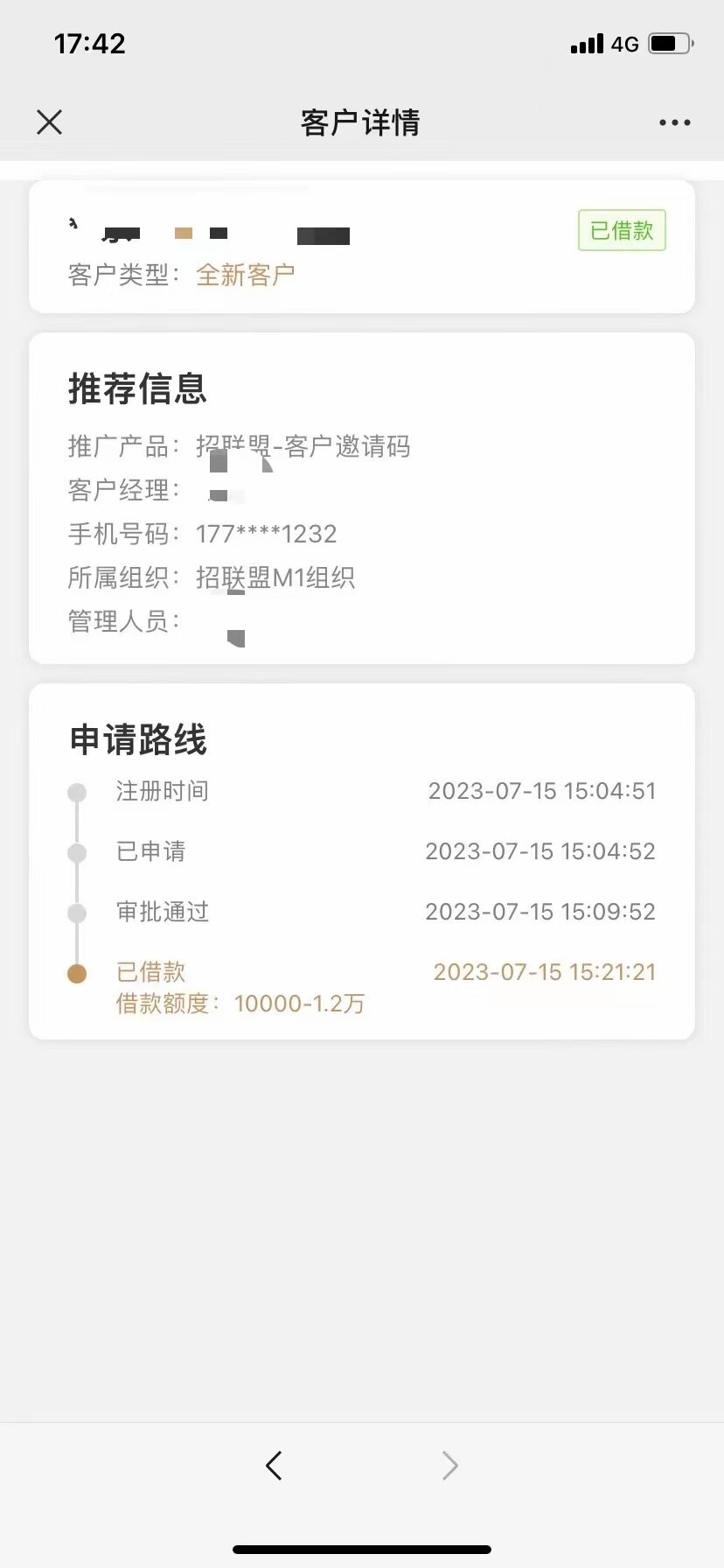Go back to the previous web page

[x=274, y=1465]
